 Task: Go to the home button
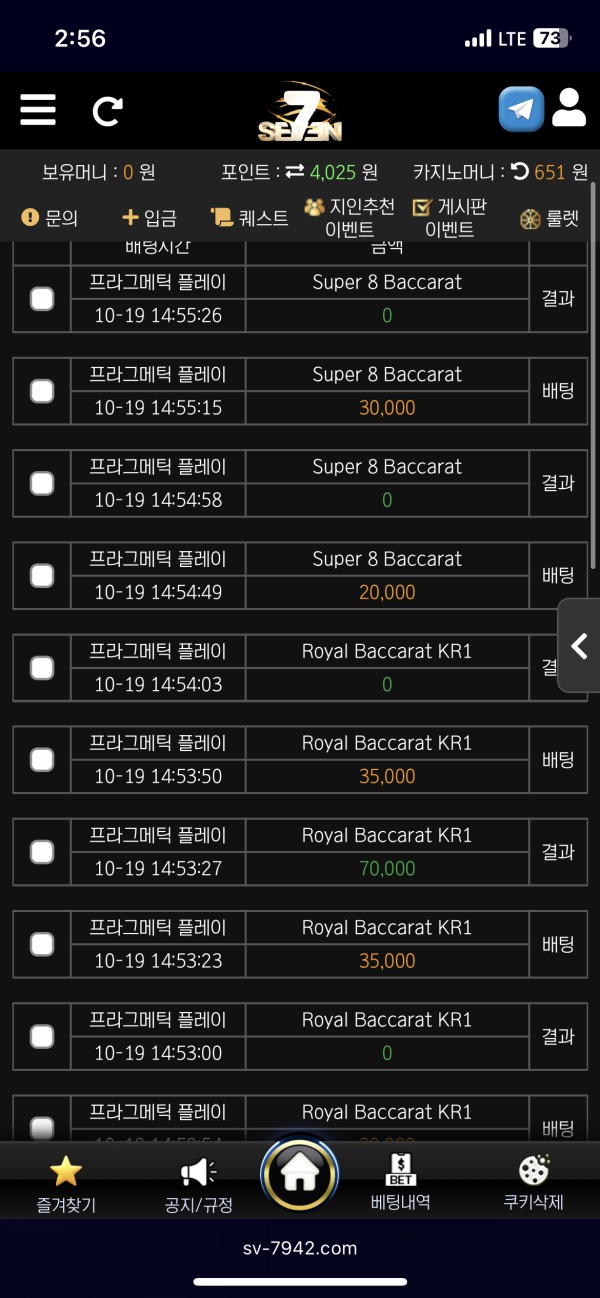[299, 1174]
